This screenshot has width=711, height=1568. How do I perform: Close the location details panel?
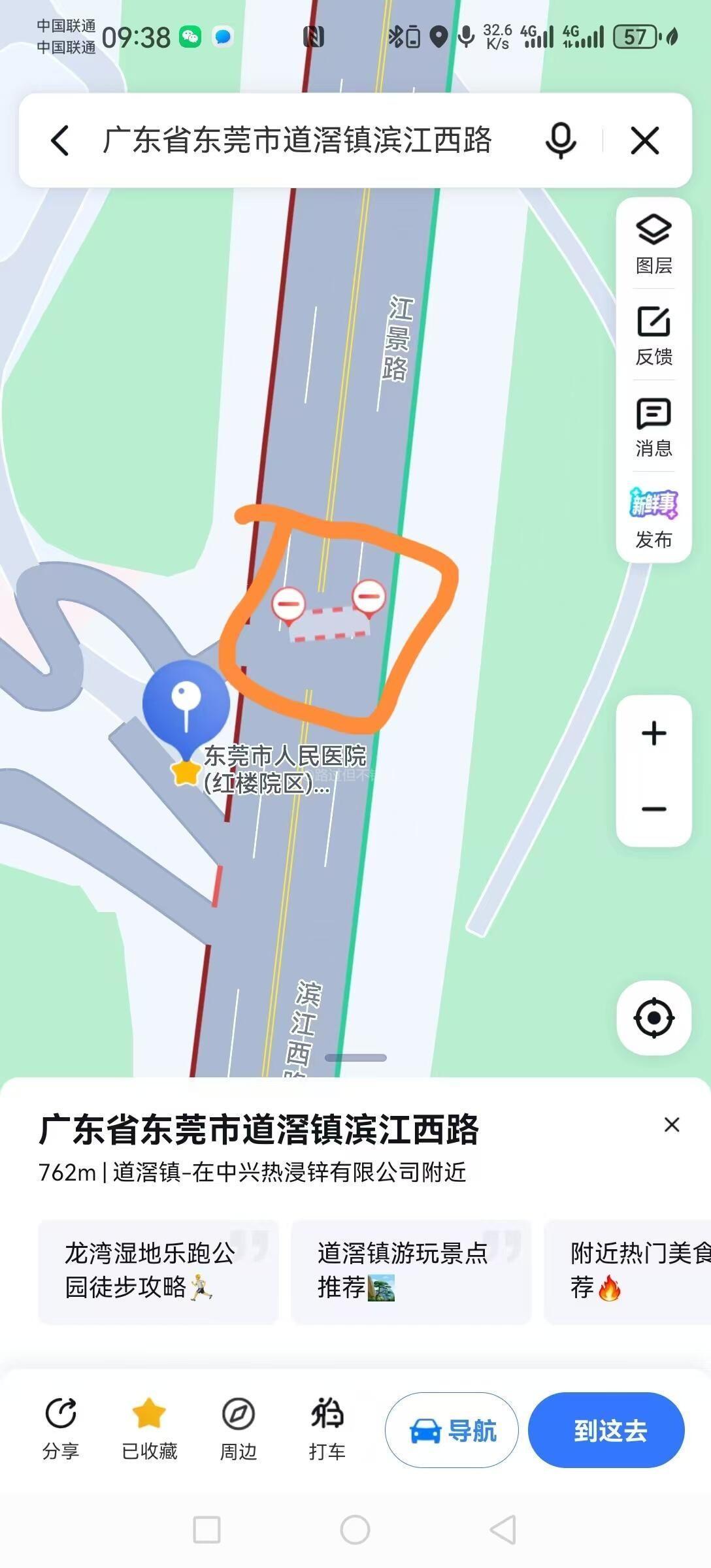[672, 1125]
